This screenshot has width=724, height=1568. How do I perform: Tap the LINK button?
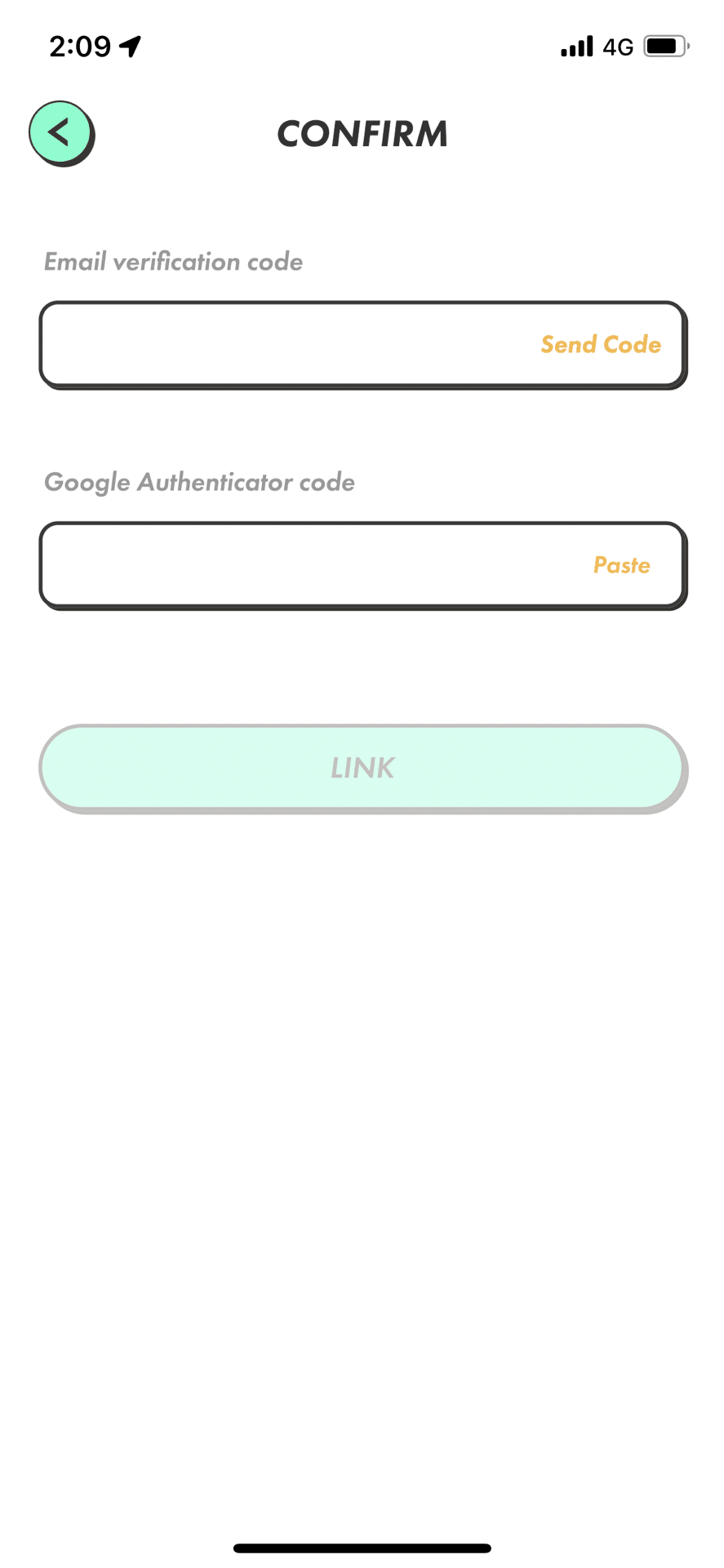363,768
